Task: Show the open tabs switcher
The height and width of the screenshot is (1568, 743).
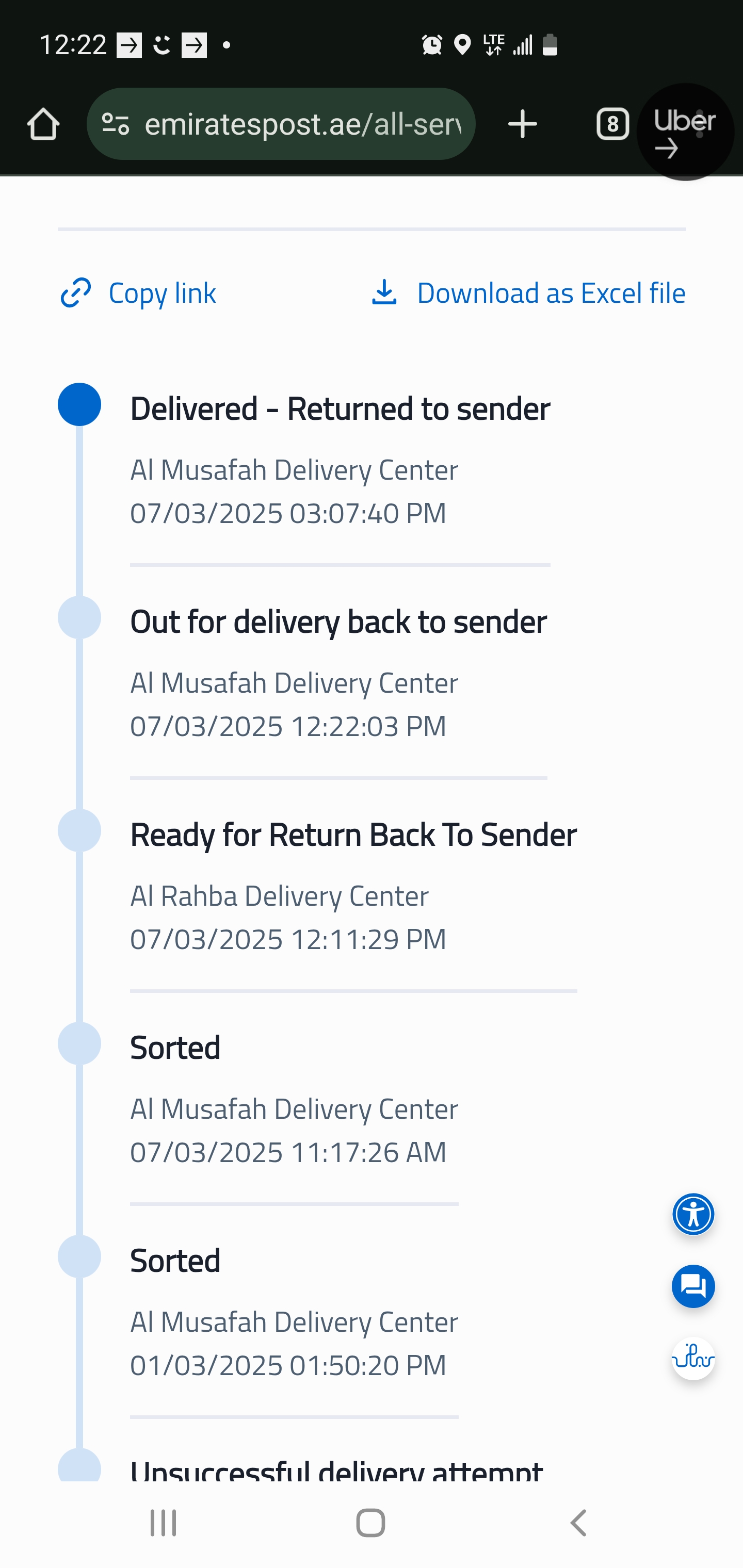Action: point(612,124)
